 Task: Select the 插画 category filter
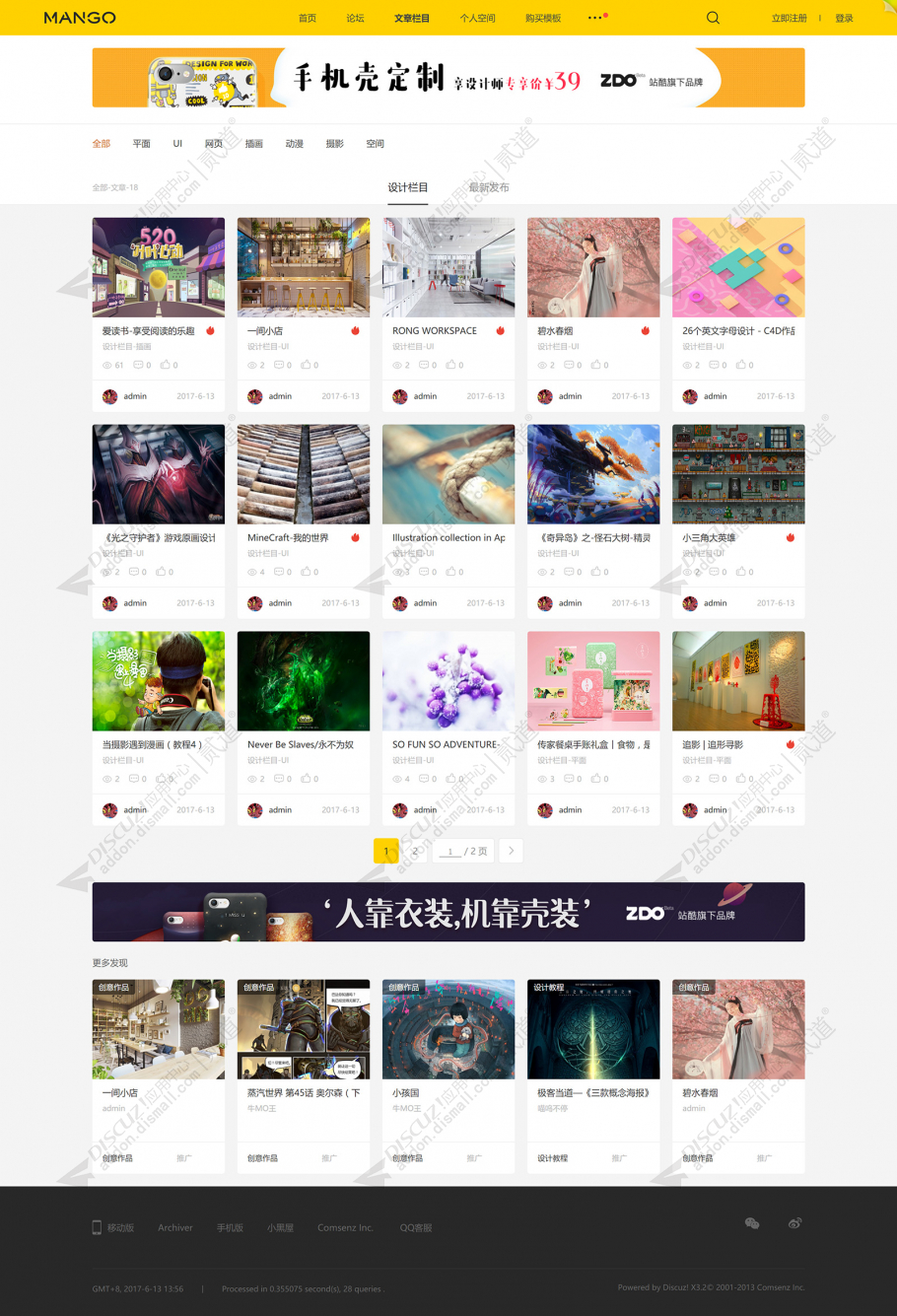[253, 144]
